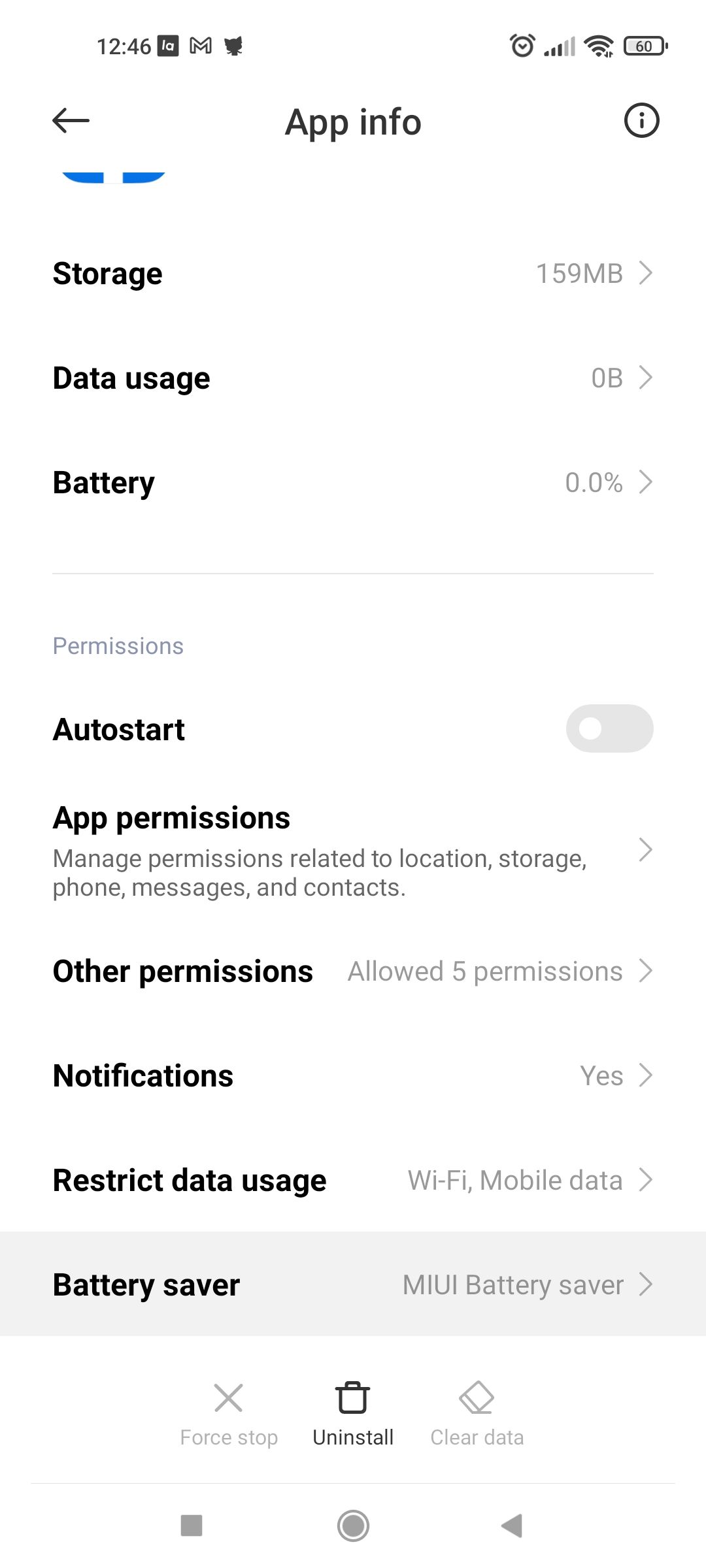Open Other permissions
The height and width of the screenshot is (1568, 706).
(x=353, y=971)
